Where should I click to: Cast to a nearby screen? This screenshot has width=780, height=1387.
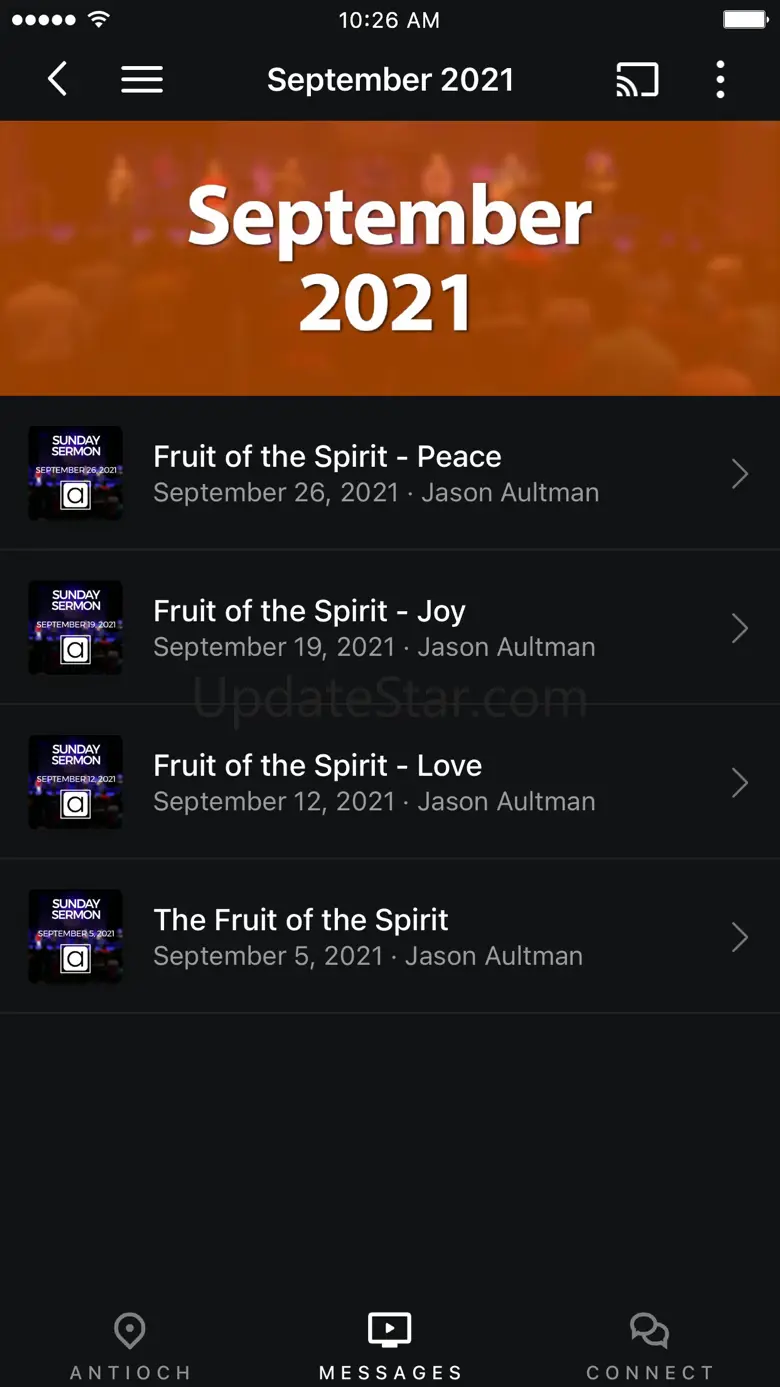(x=637, y=80)
